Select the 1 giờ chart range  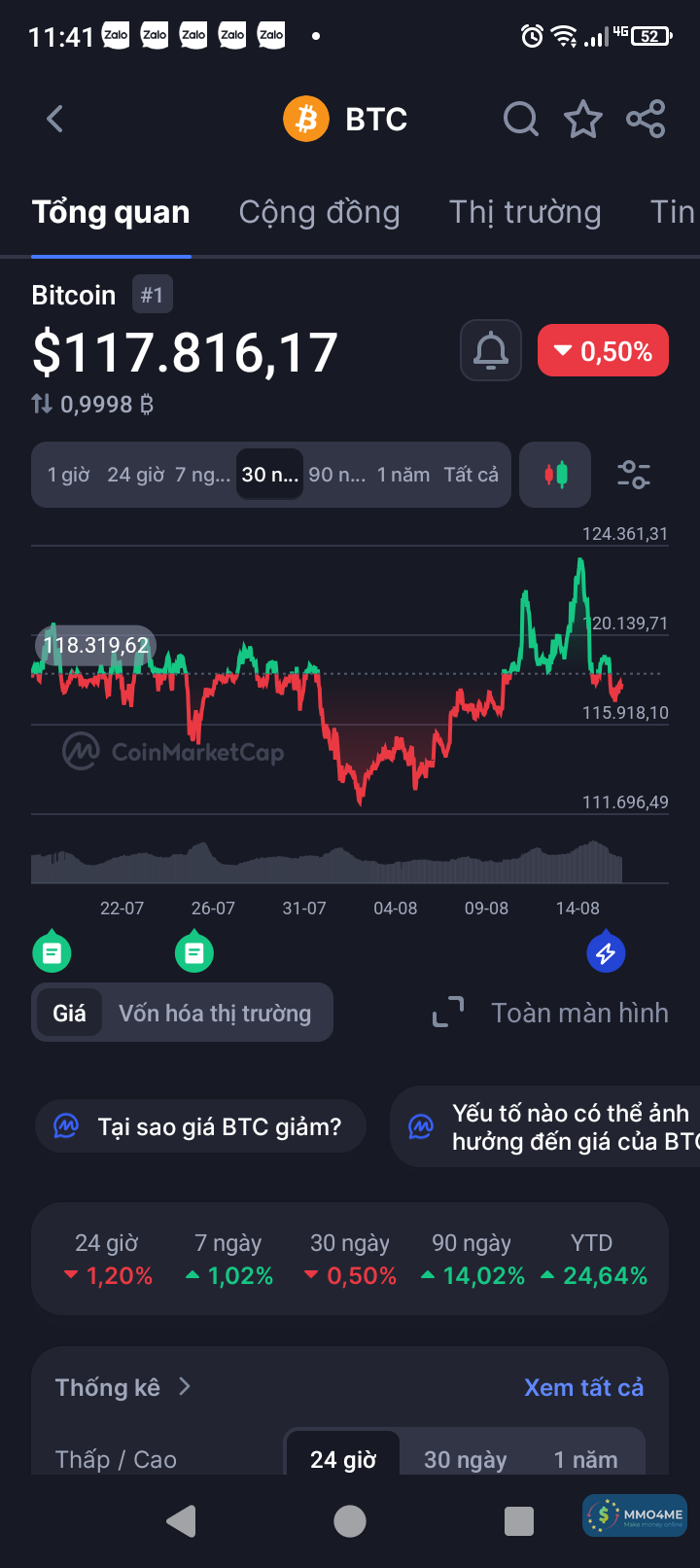pyautogui.click(x=68, y=475)
